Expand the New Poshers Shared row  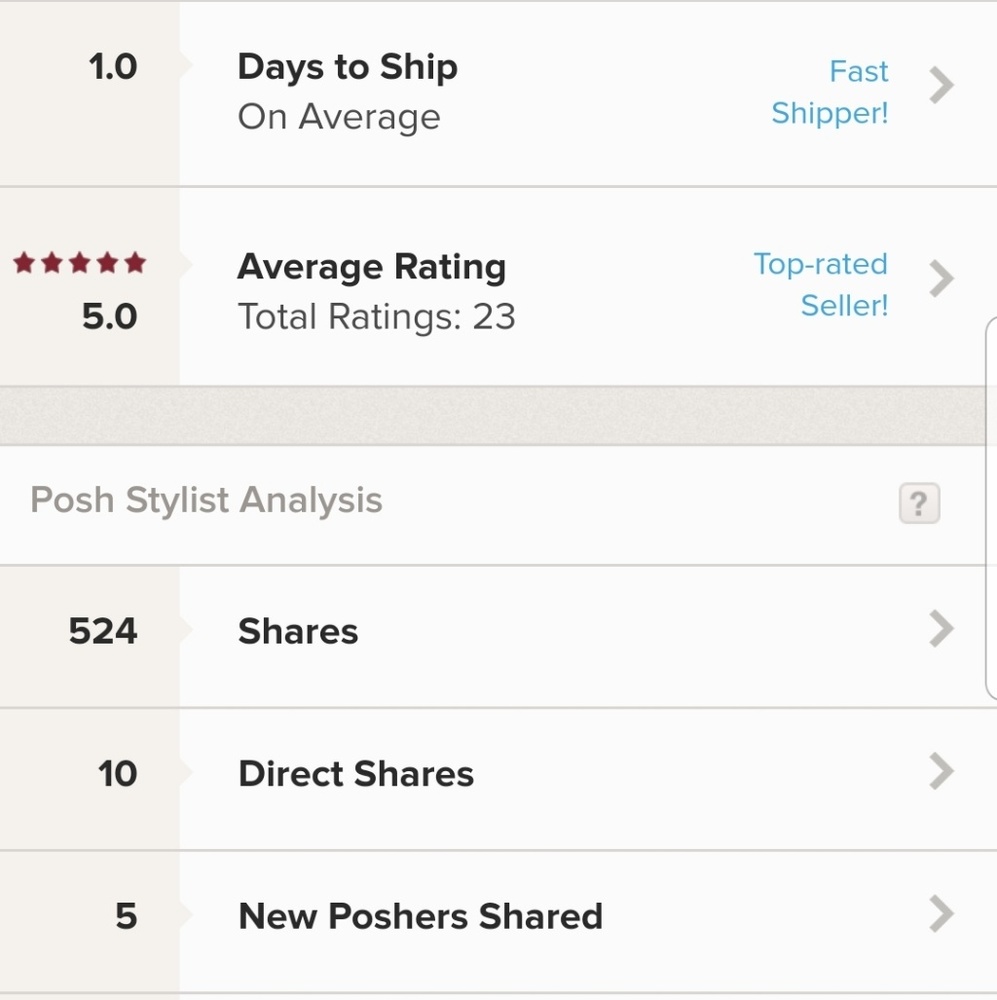940,913
